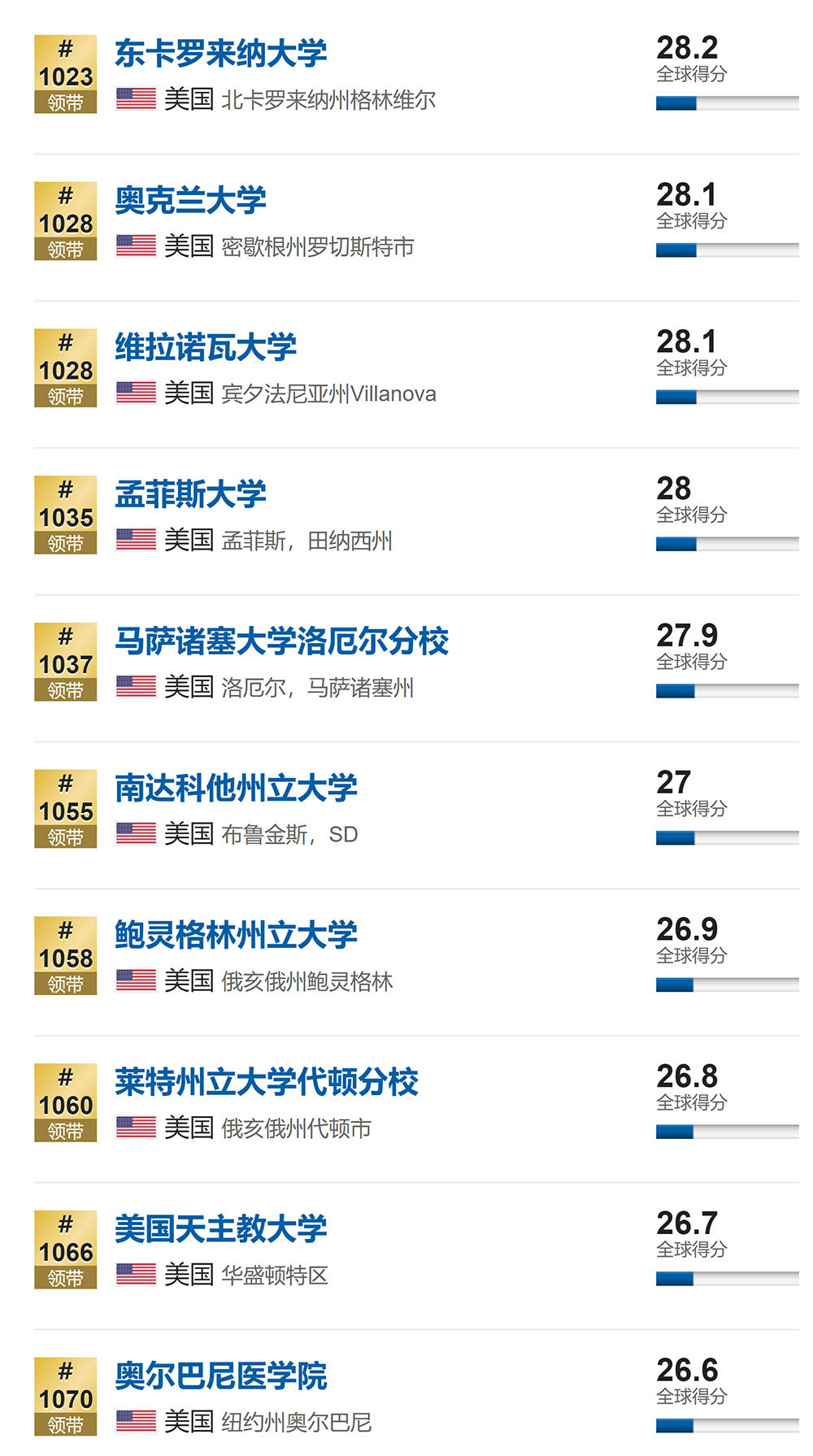View details for 维拉诺瓦大学

206,348
